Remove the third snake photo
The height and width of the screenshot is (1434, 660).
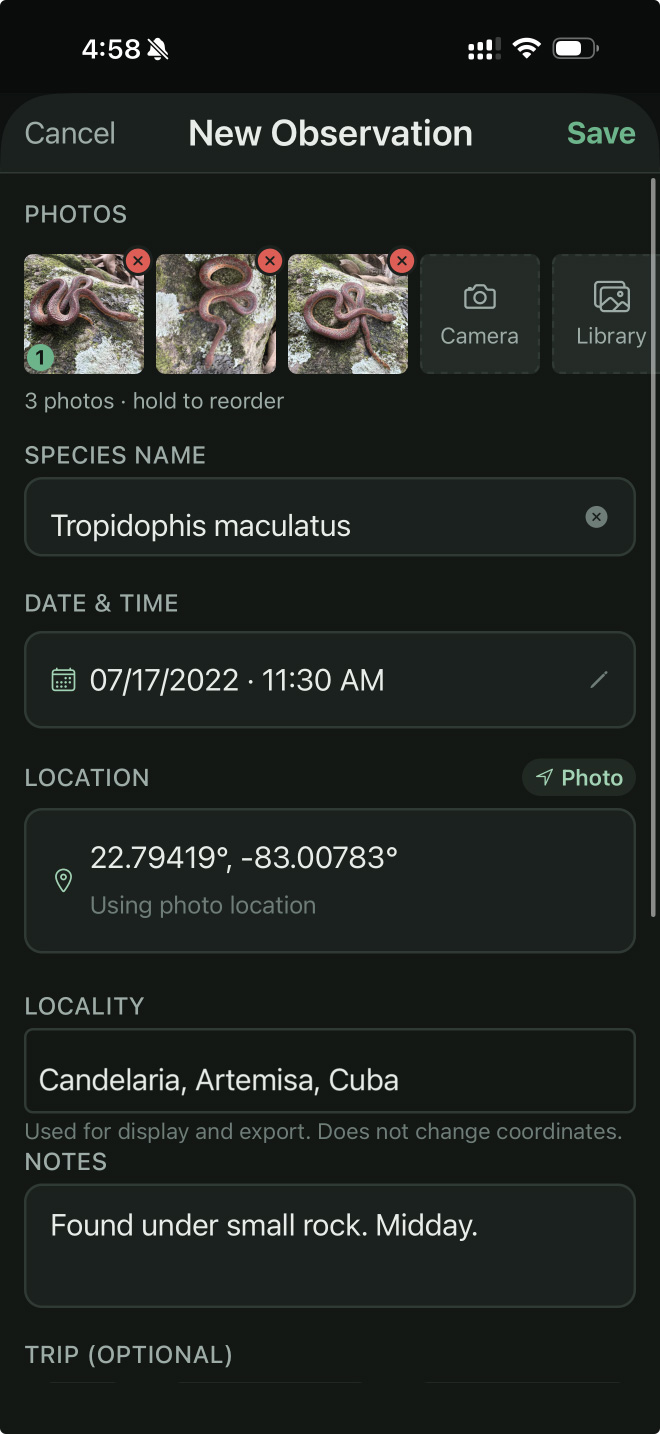(x=402, y=261)
